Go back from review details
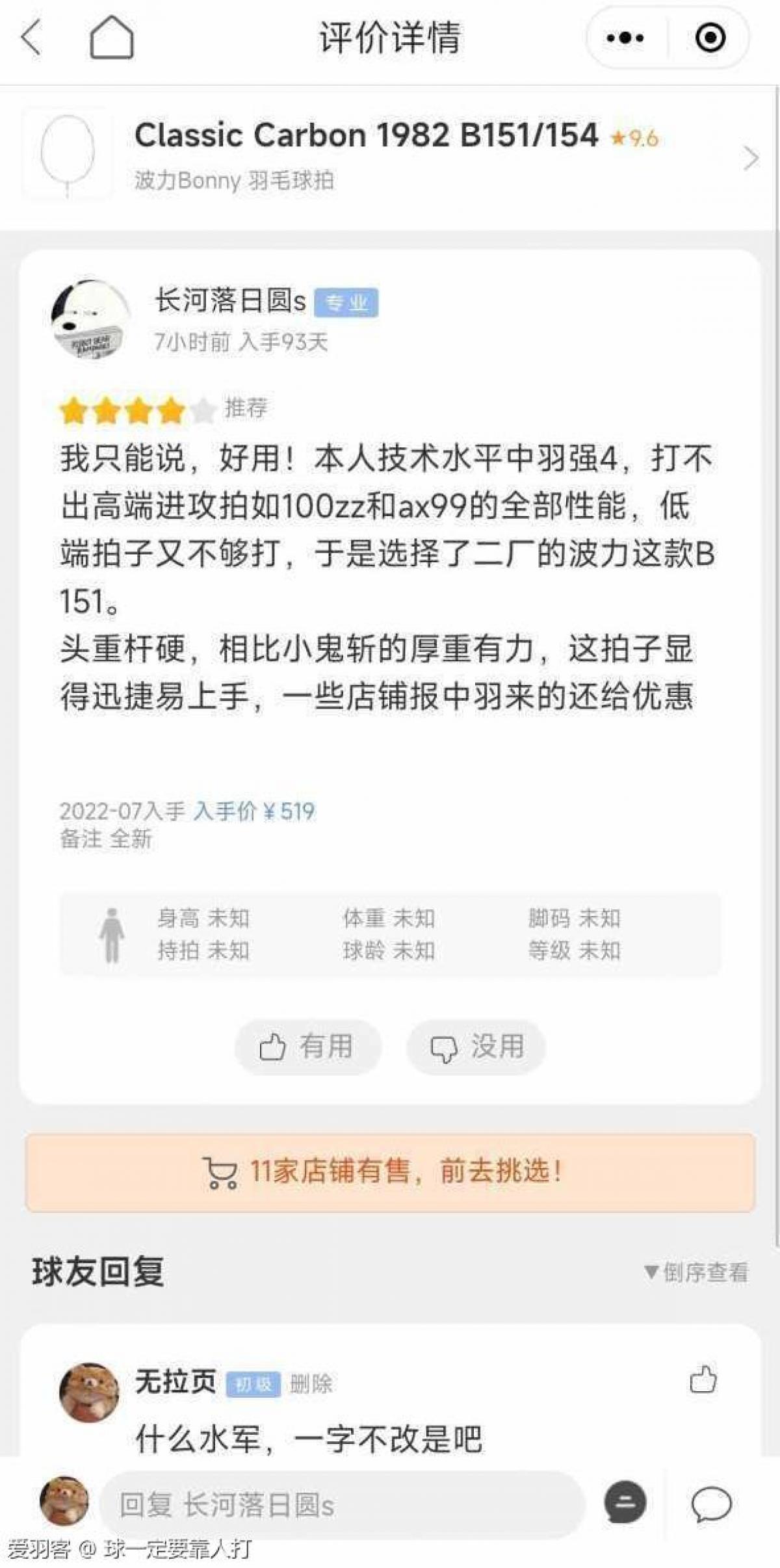The height and width of the screenshot is (1568, 780). point(31,38)
